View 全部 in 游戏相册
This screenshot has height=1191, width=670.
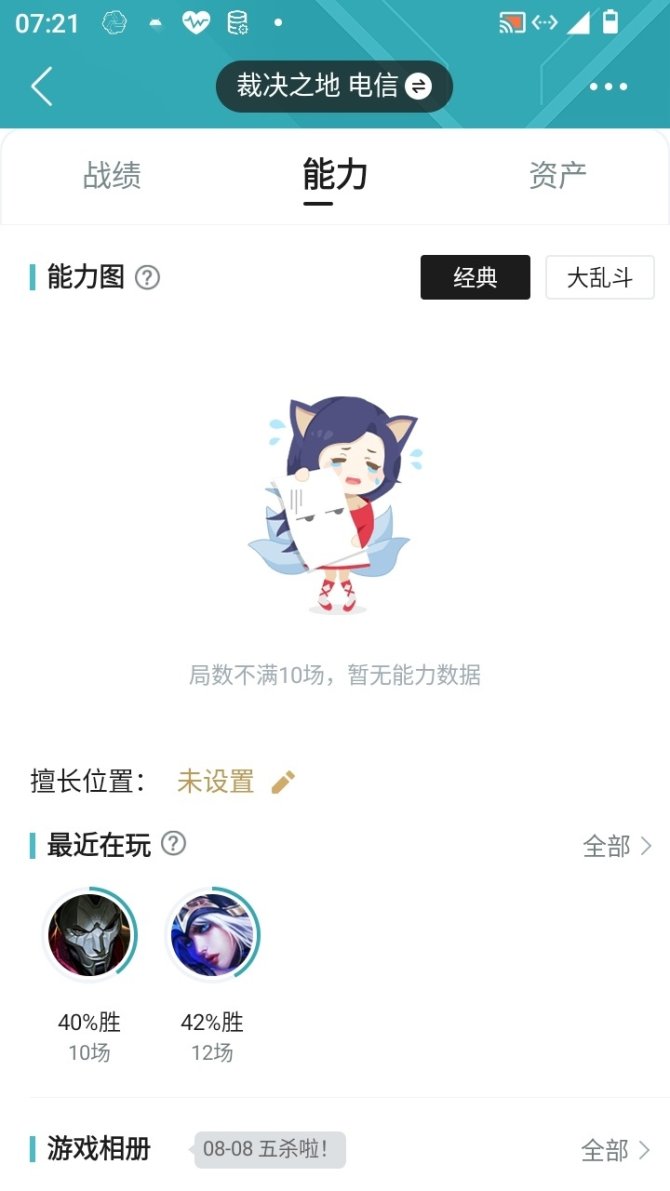pos(616,1150)
